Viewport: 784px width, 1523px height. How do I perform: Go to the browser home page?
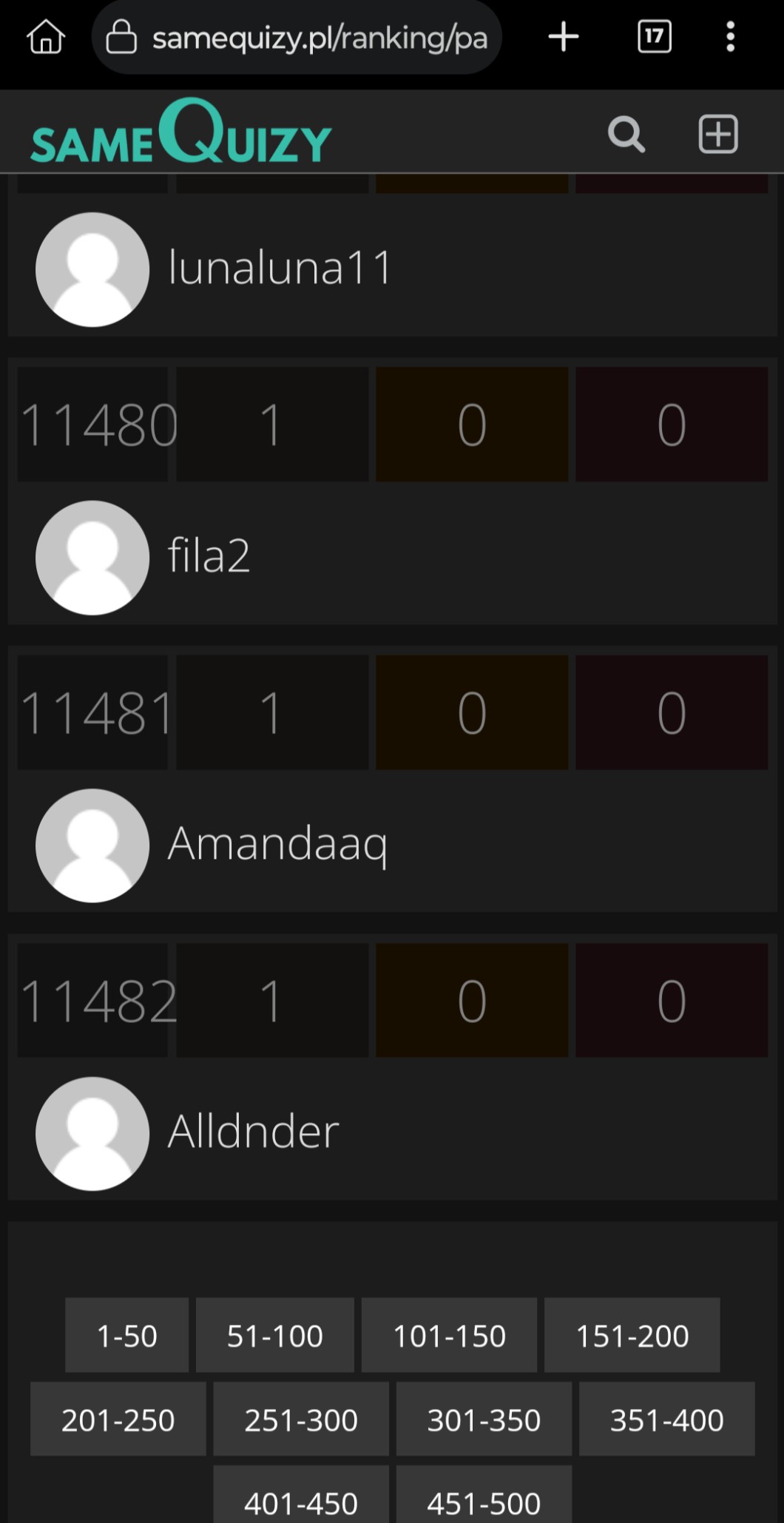click(46, 37)
